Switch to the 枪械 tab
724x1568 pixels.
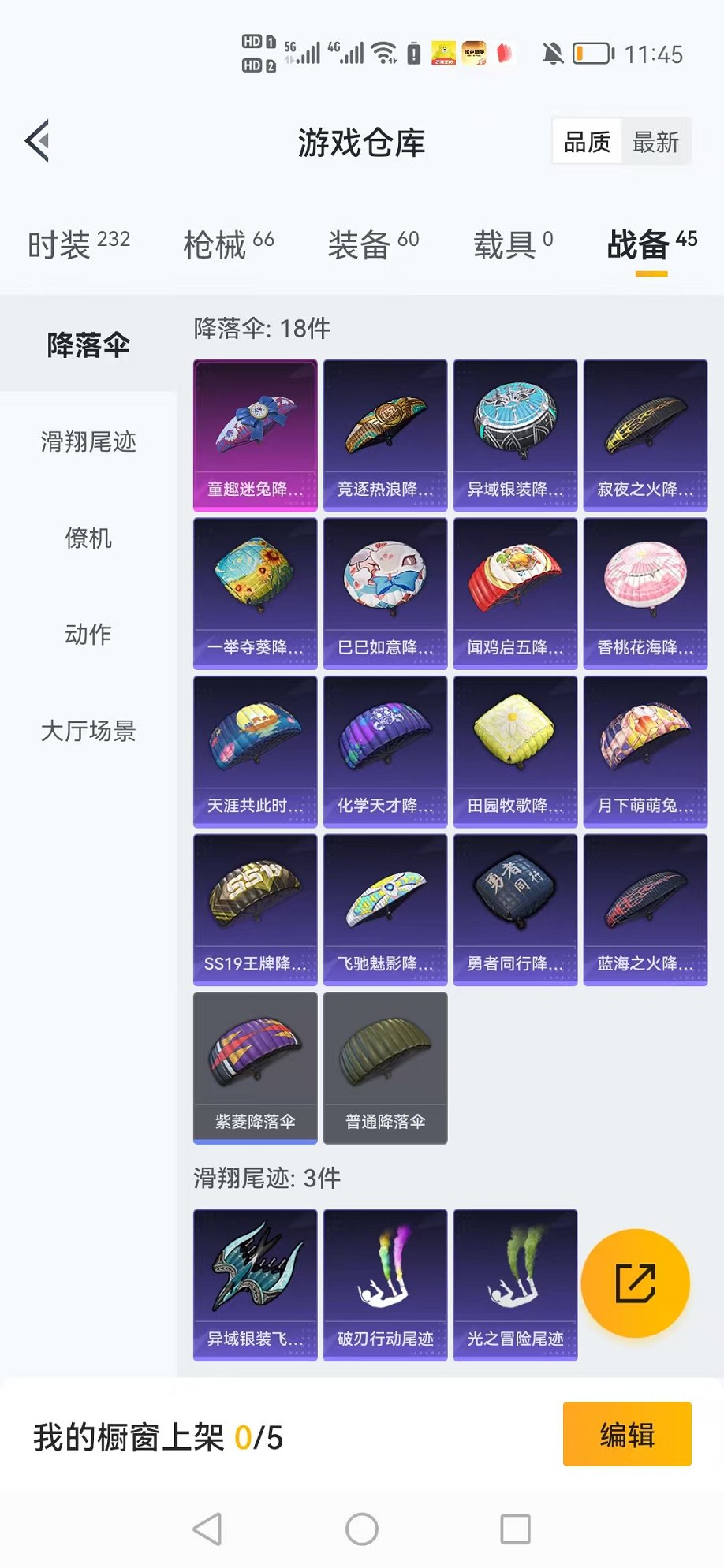coord(228,244)
